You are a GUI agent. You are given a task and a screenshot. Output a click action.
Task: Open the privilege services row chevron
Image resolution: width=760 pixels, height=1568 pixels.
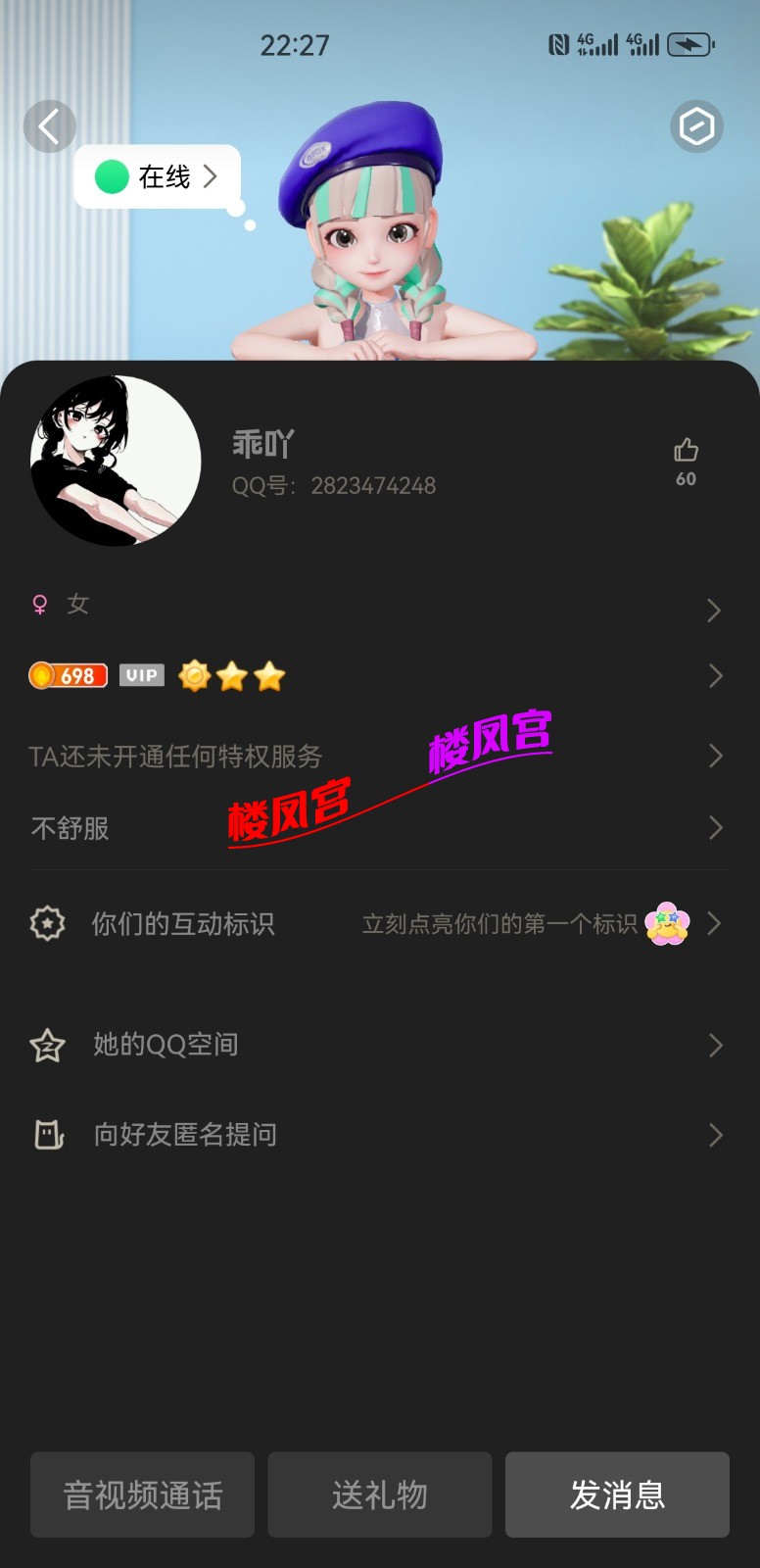pos(715,756)
